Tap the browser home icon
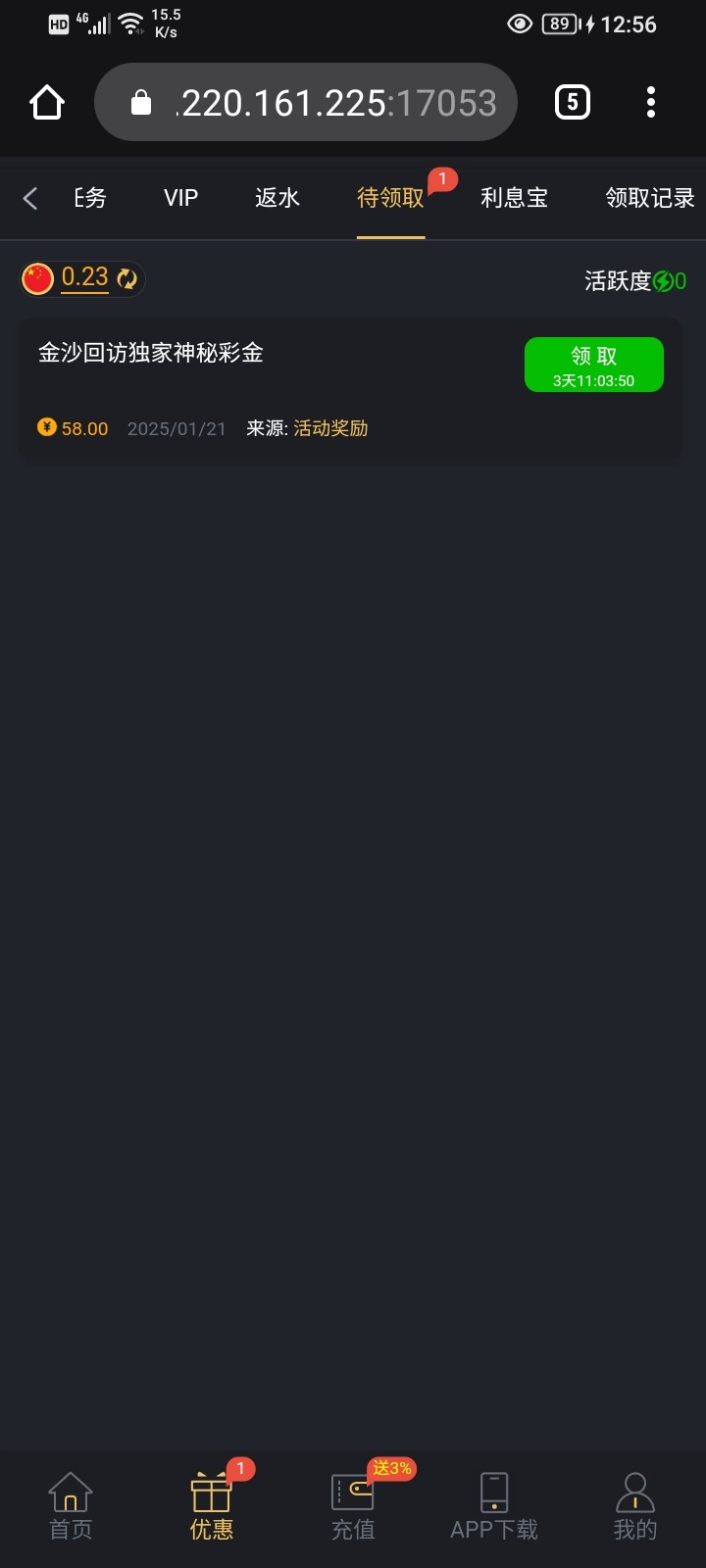The width and height of the screenshot is (706, 1568). (x=47, y=102)
